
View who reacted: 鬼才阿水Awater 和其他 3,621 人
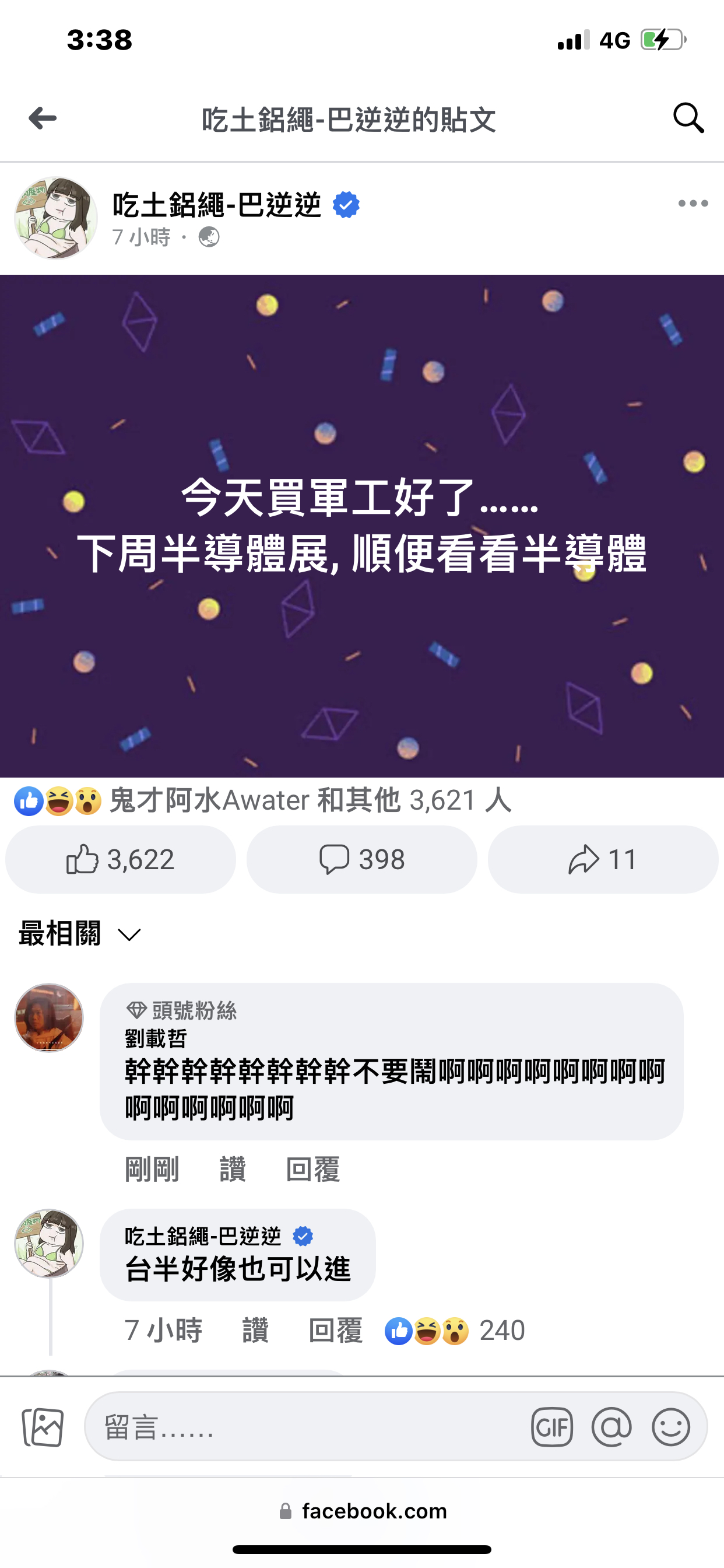309,800
